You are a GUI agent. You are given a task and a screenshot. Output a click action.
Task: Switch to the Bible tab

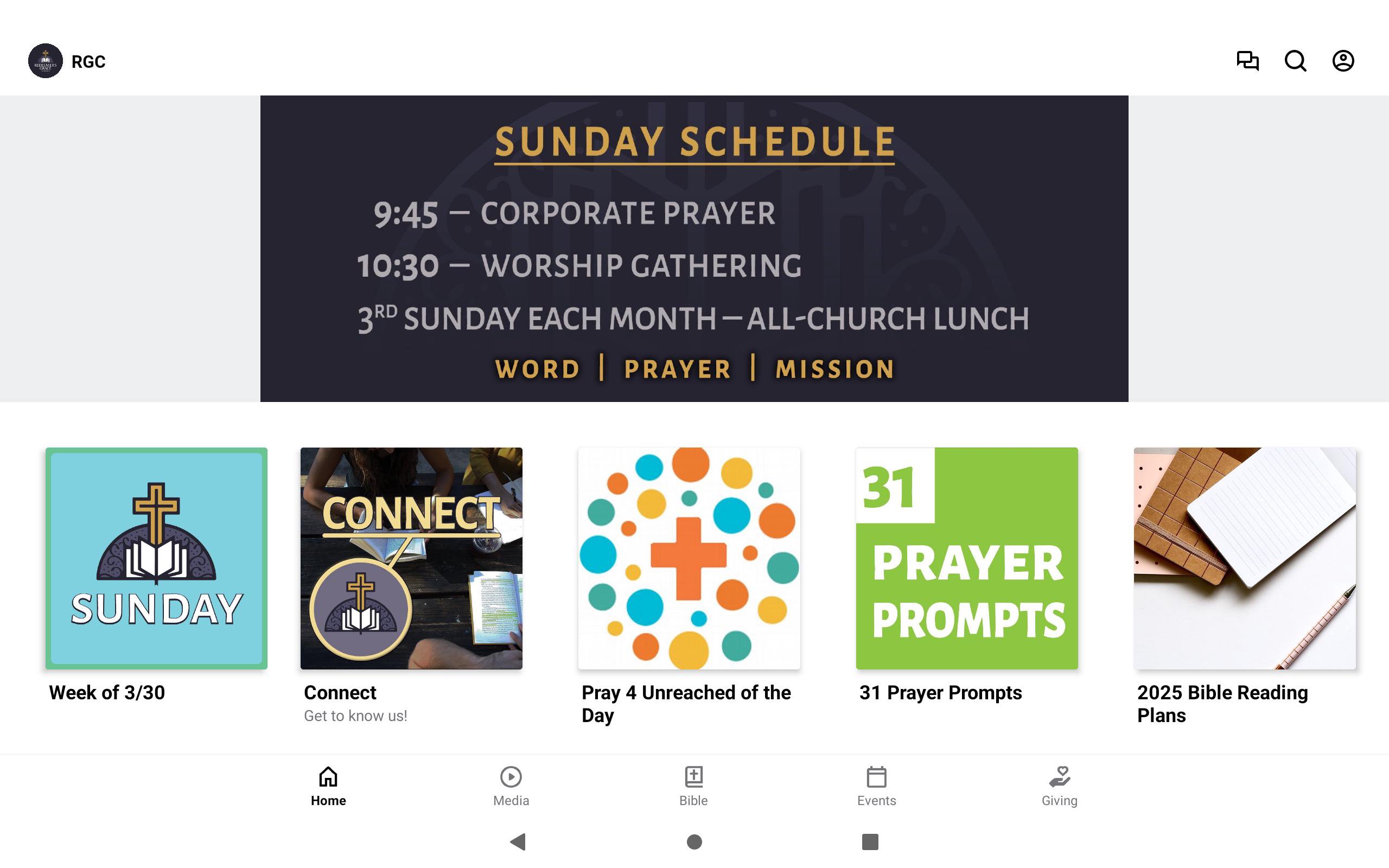coord(693,787)
